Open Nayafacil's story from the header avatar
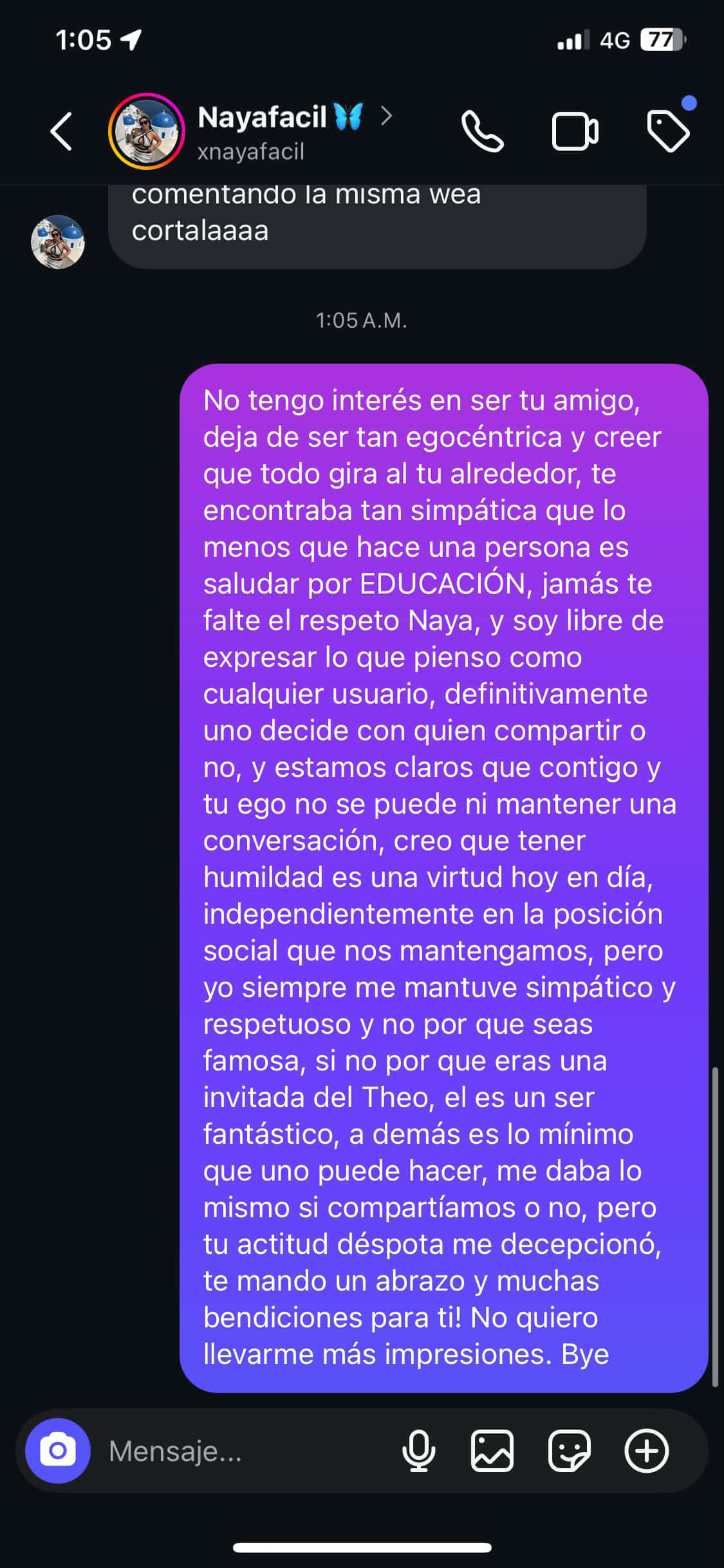This screenshot has width=724, height=1568. click(147, 132)
